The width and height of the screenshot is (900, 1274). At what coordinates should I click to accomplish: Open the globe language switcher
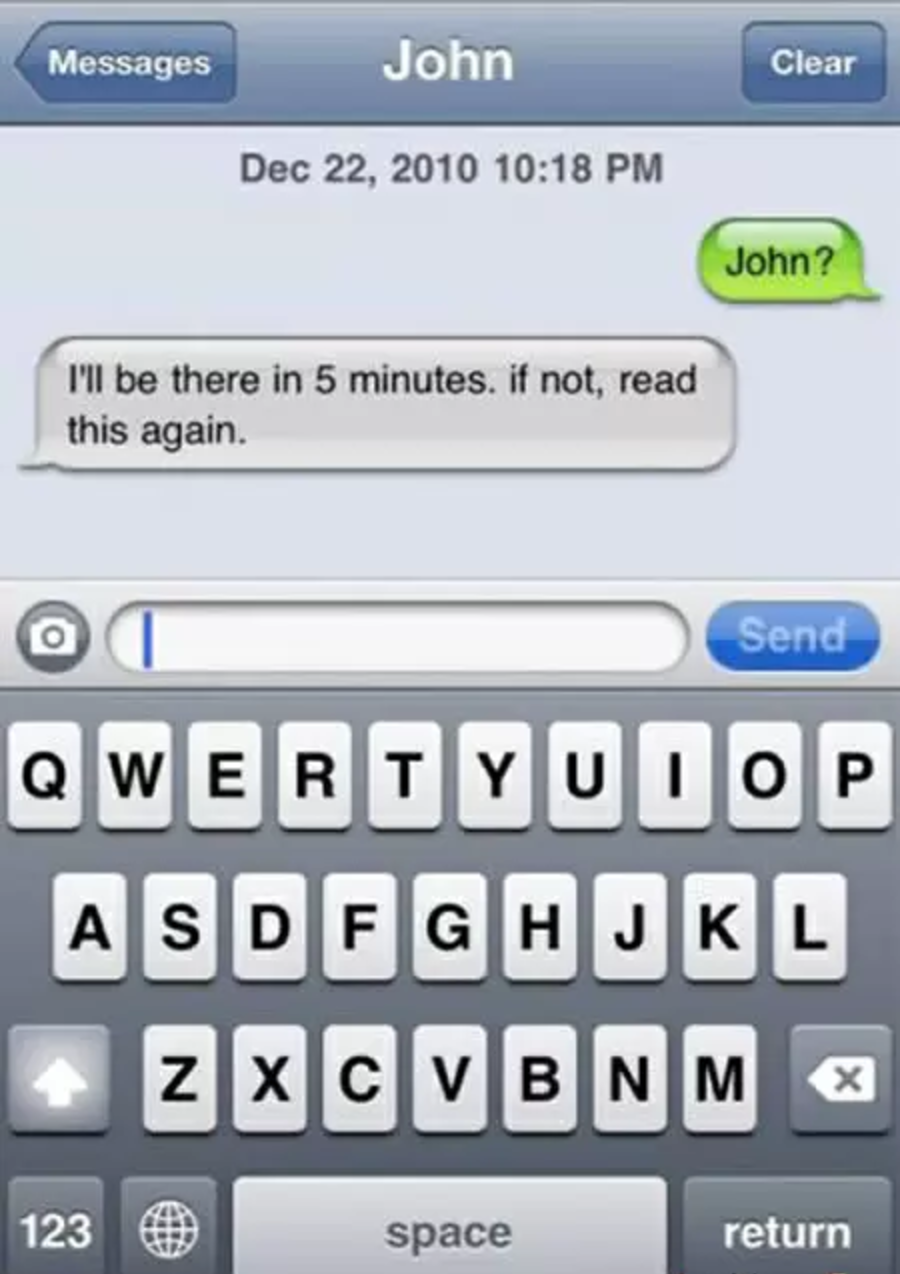(x=168, y=1229)
